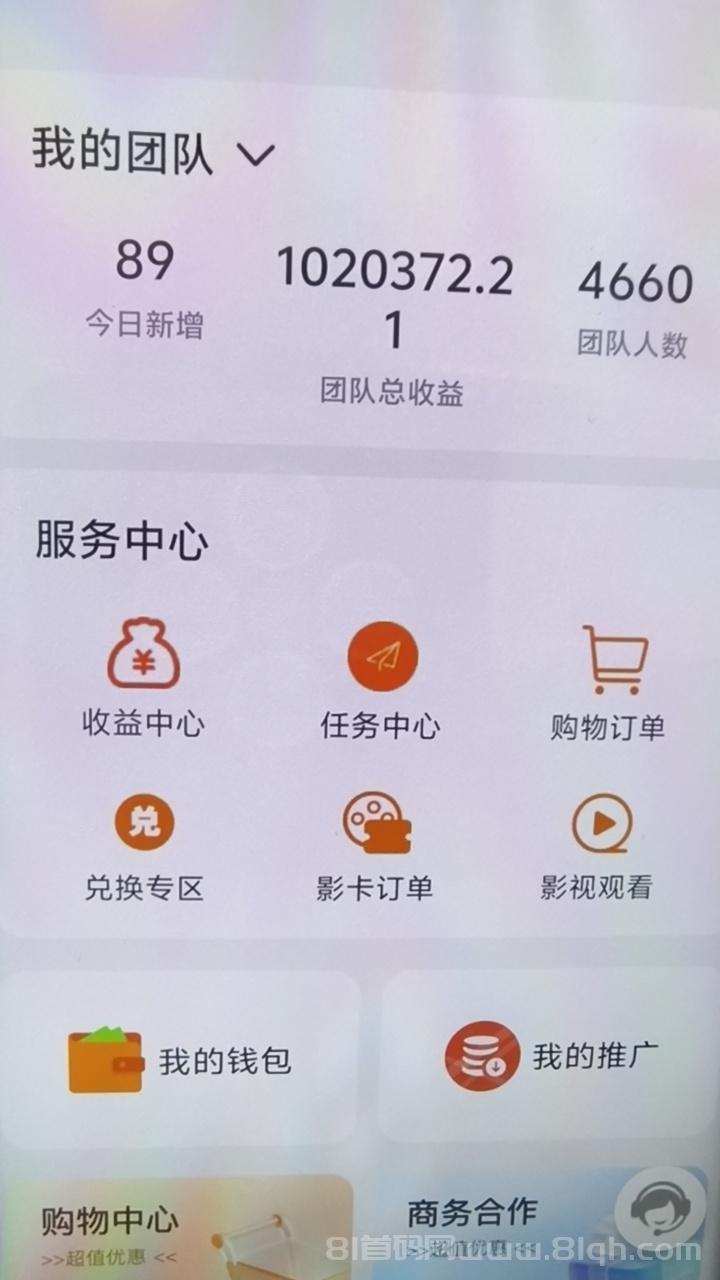Select the 我的推广 promotion card
Screen dimensions: 720x1280
[552, 1056]
